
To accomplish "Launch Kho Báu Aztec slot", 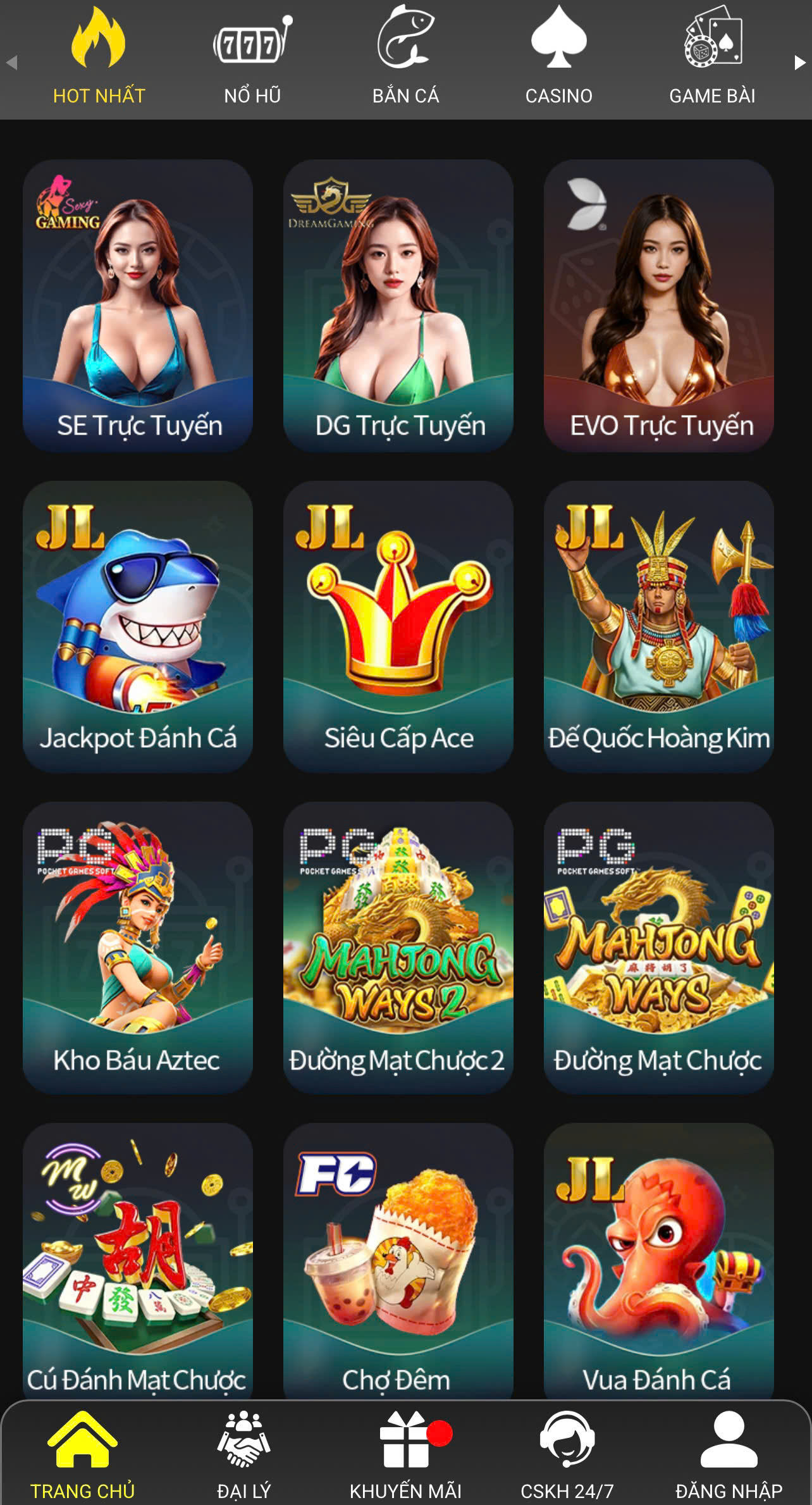I will [138, 947].
